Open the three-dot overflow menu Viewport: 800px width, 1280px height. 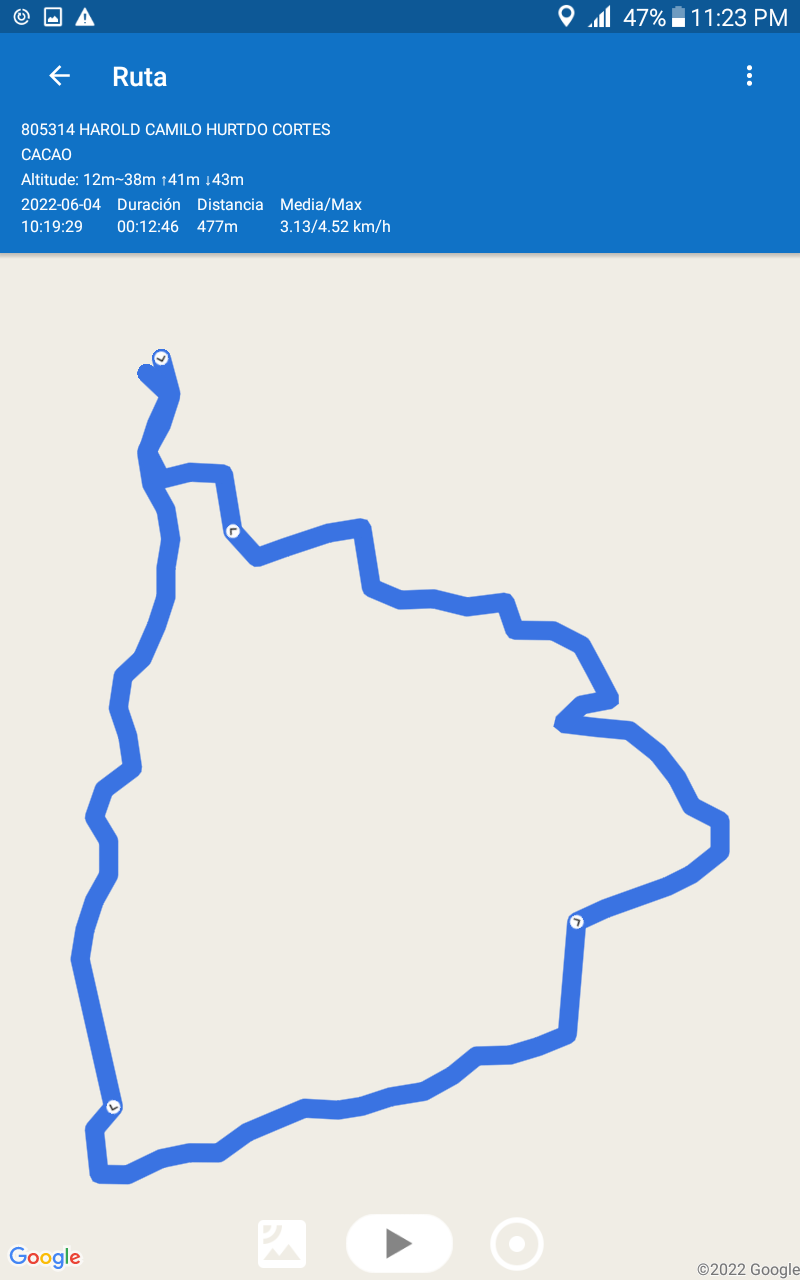coord(749,76)
